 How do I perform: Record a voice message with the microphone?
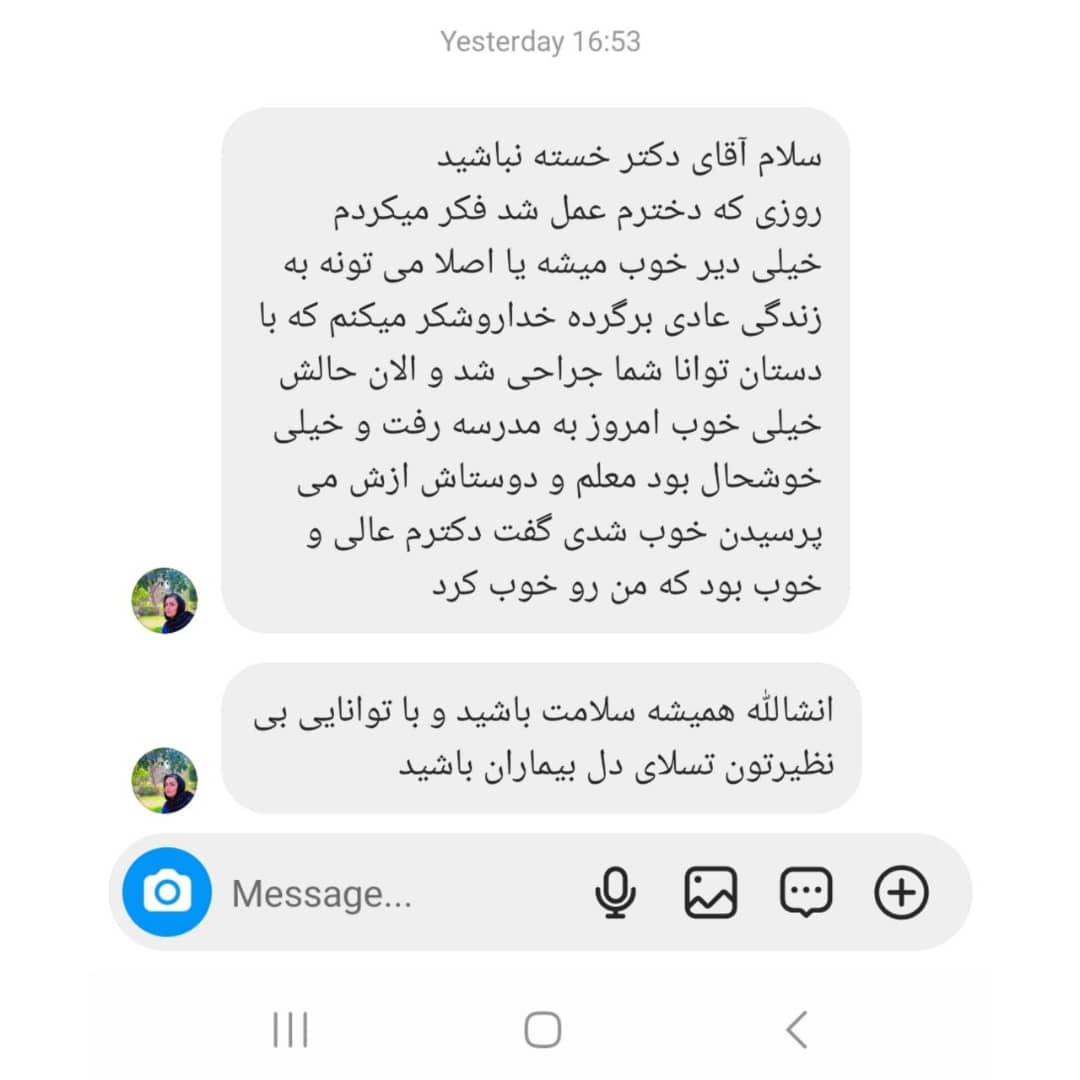tap(615, 892)
